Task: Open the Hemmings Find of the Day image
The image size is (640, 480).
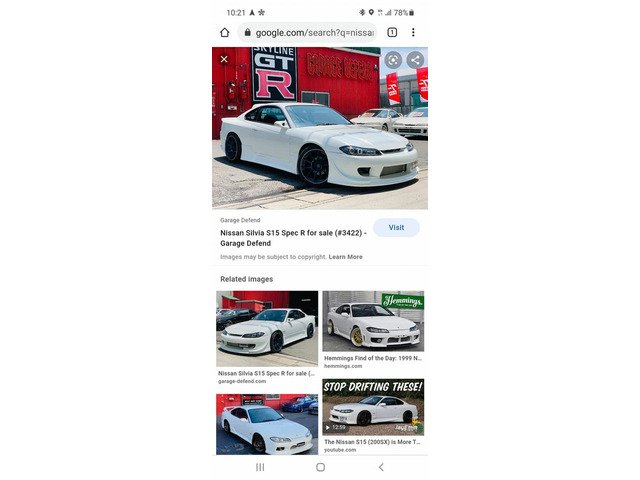Action: coord(373,321)
